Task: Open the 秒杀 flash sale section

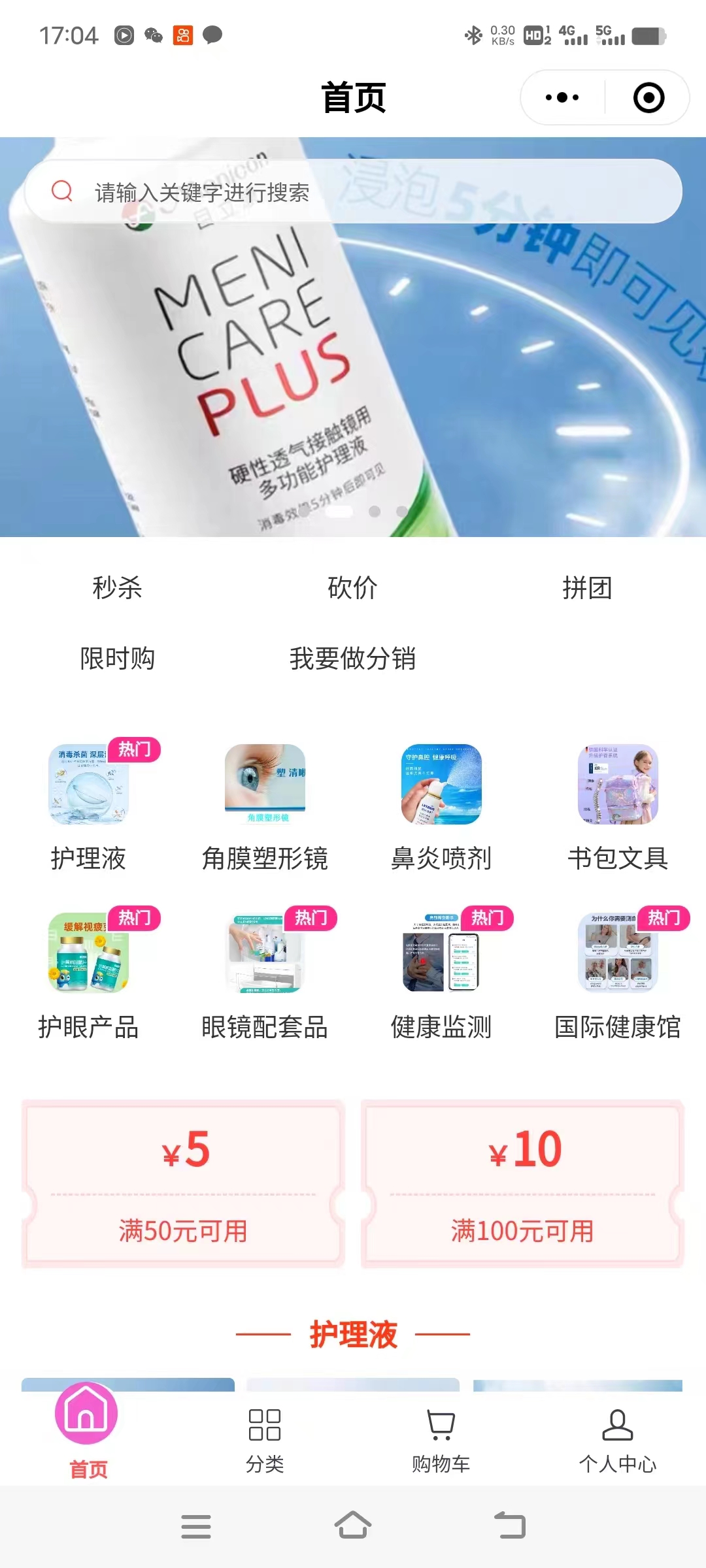Action: pos(117,587)
